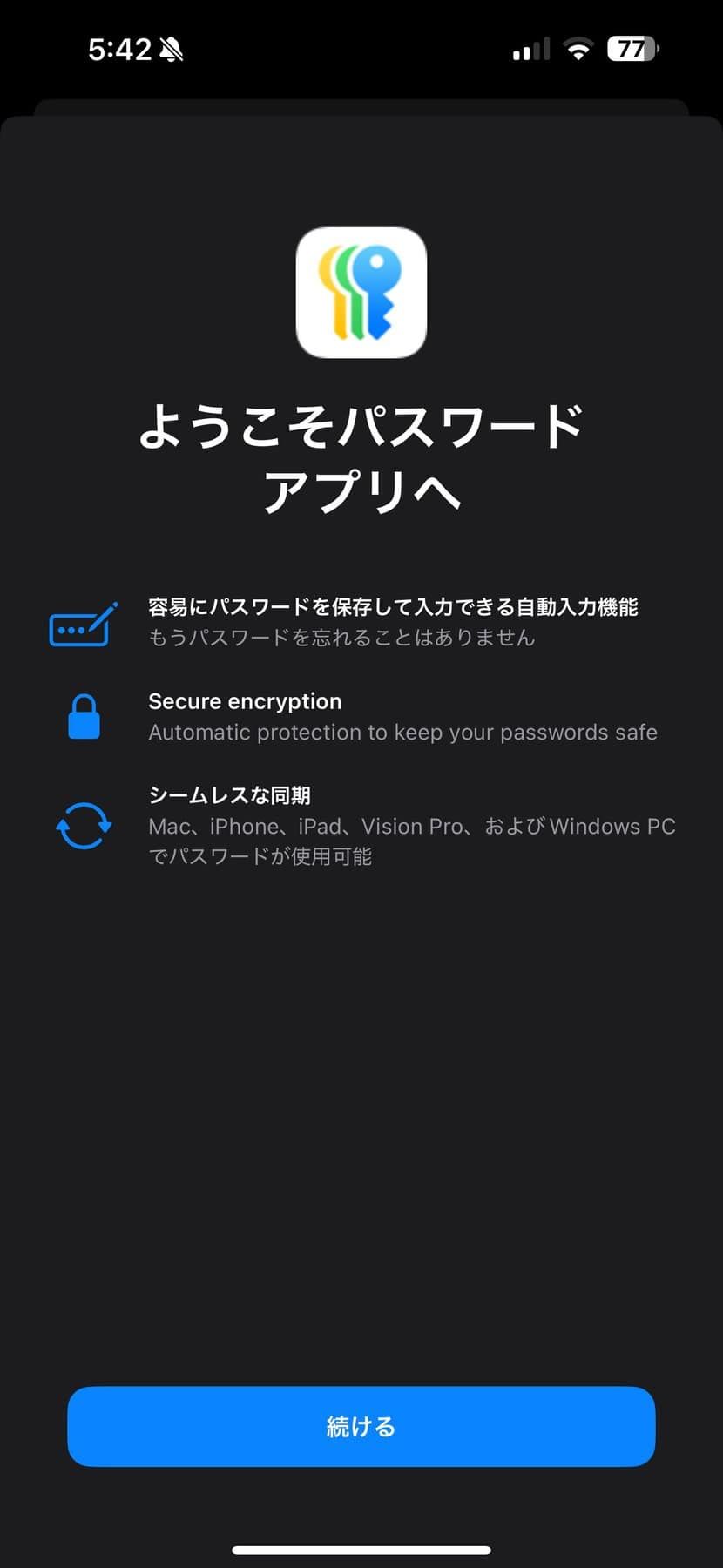
Task: Tap the 続ける continue button
Action: pos(361,1426)
